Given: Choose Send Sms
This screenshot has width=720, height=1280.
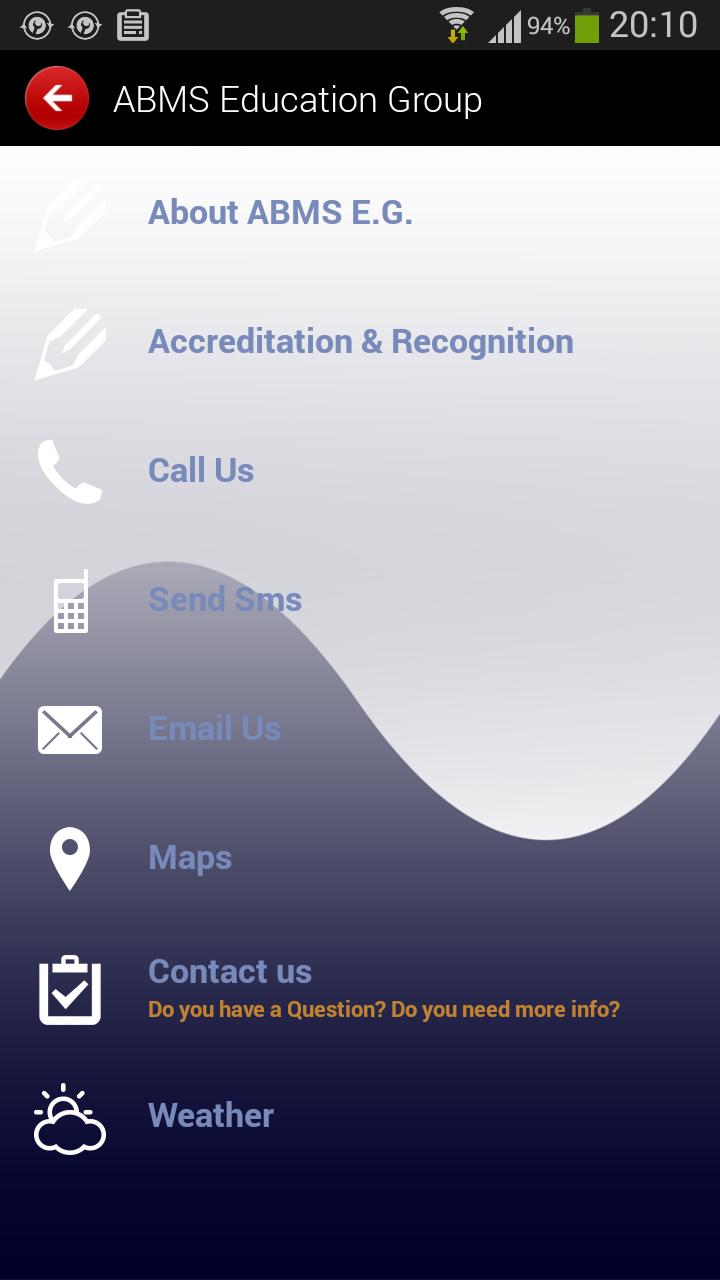Looking at the screenshot, I should pos(225,600).
